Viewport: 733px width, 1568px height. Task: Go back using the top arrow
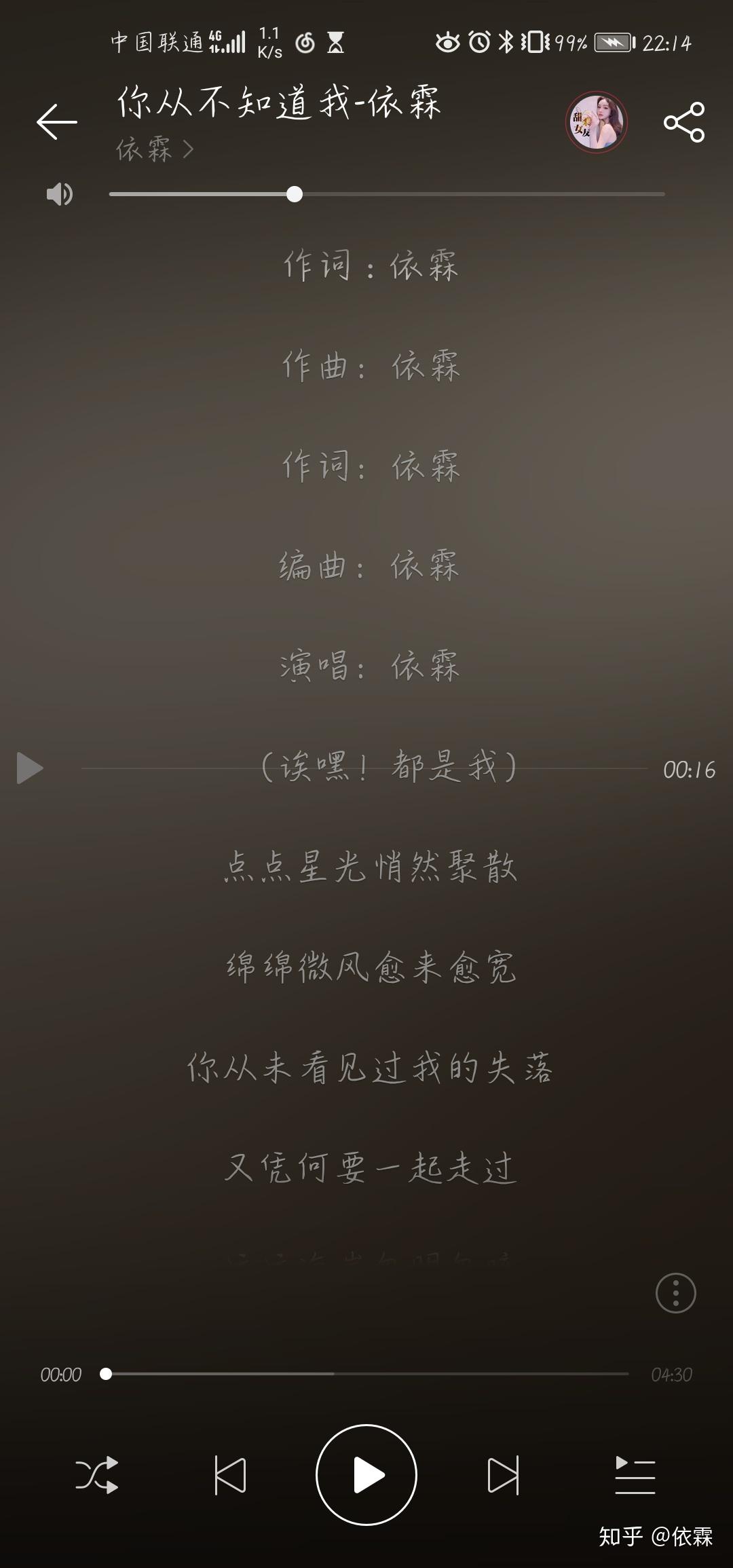(x=57, y=122)
